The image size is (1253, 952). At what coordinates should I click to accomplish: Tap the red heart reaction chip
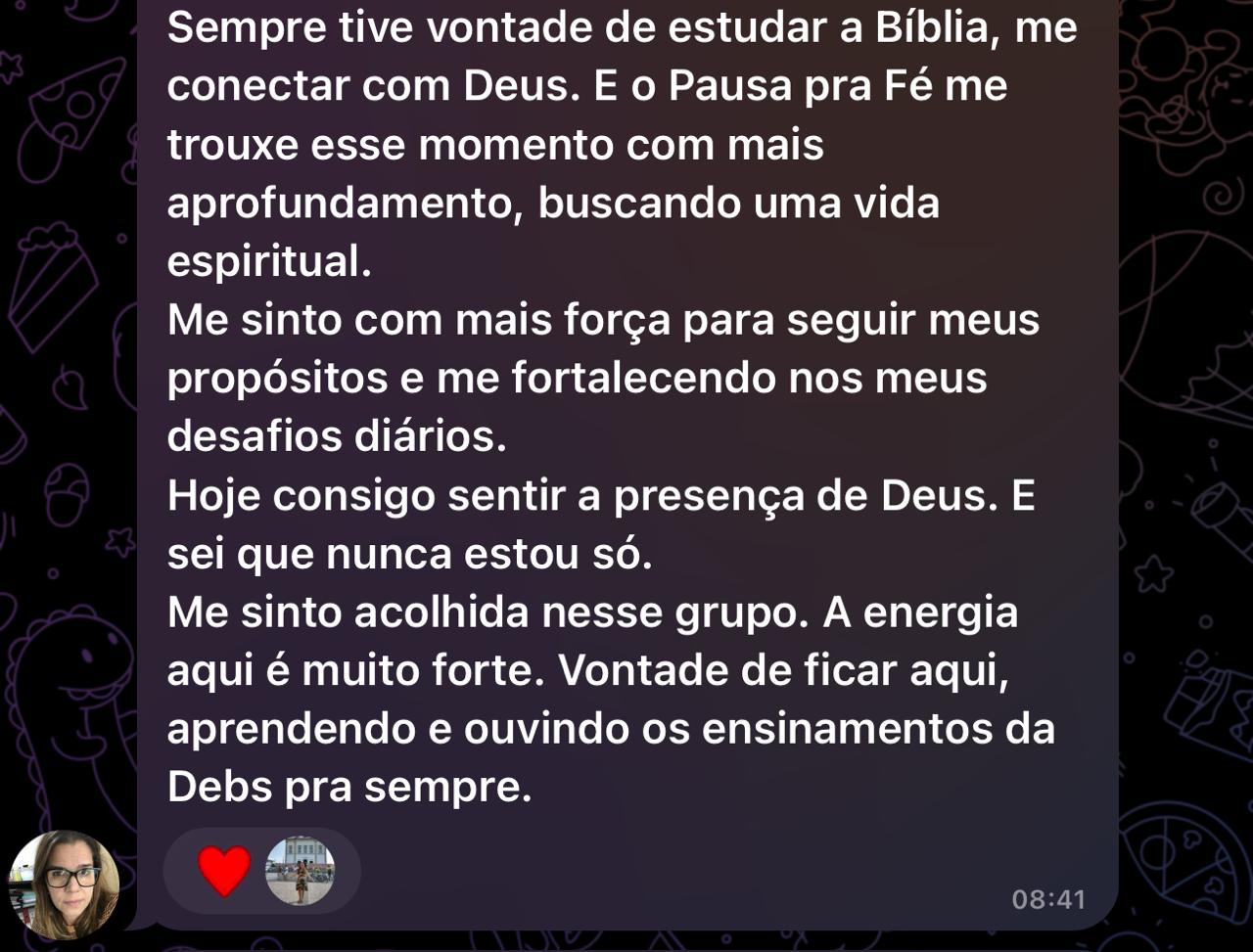tap(224, 871)
